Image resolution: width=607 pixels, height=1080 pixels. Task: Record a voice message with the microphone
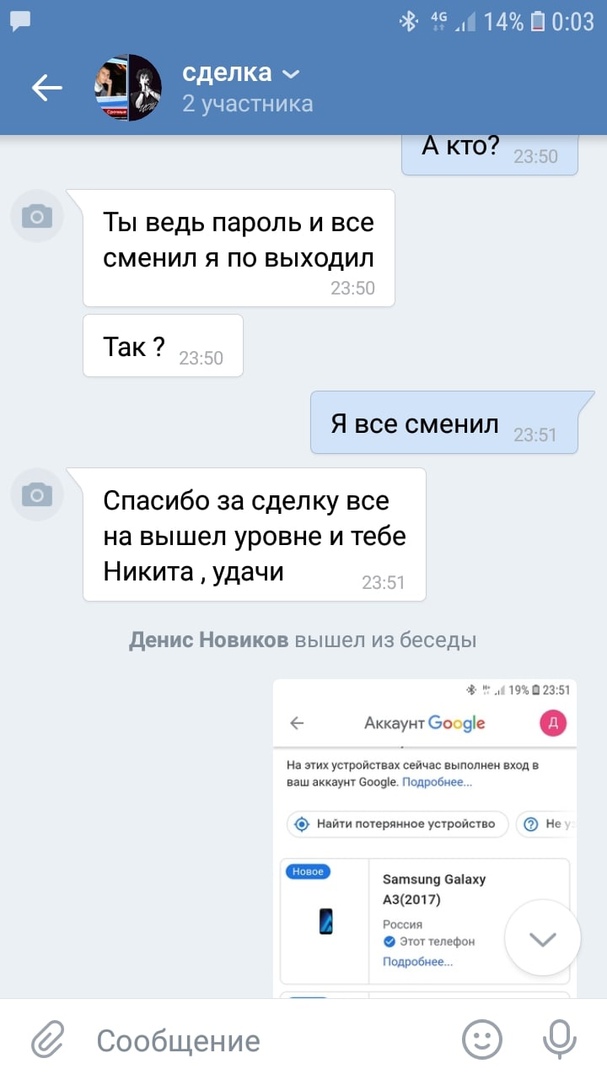click(x=559, y=1040)
